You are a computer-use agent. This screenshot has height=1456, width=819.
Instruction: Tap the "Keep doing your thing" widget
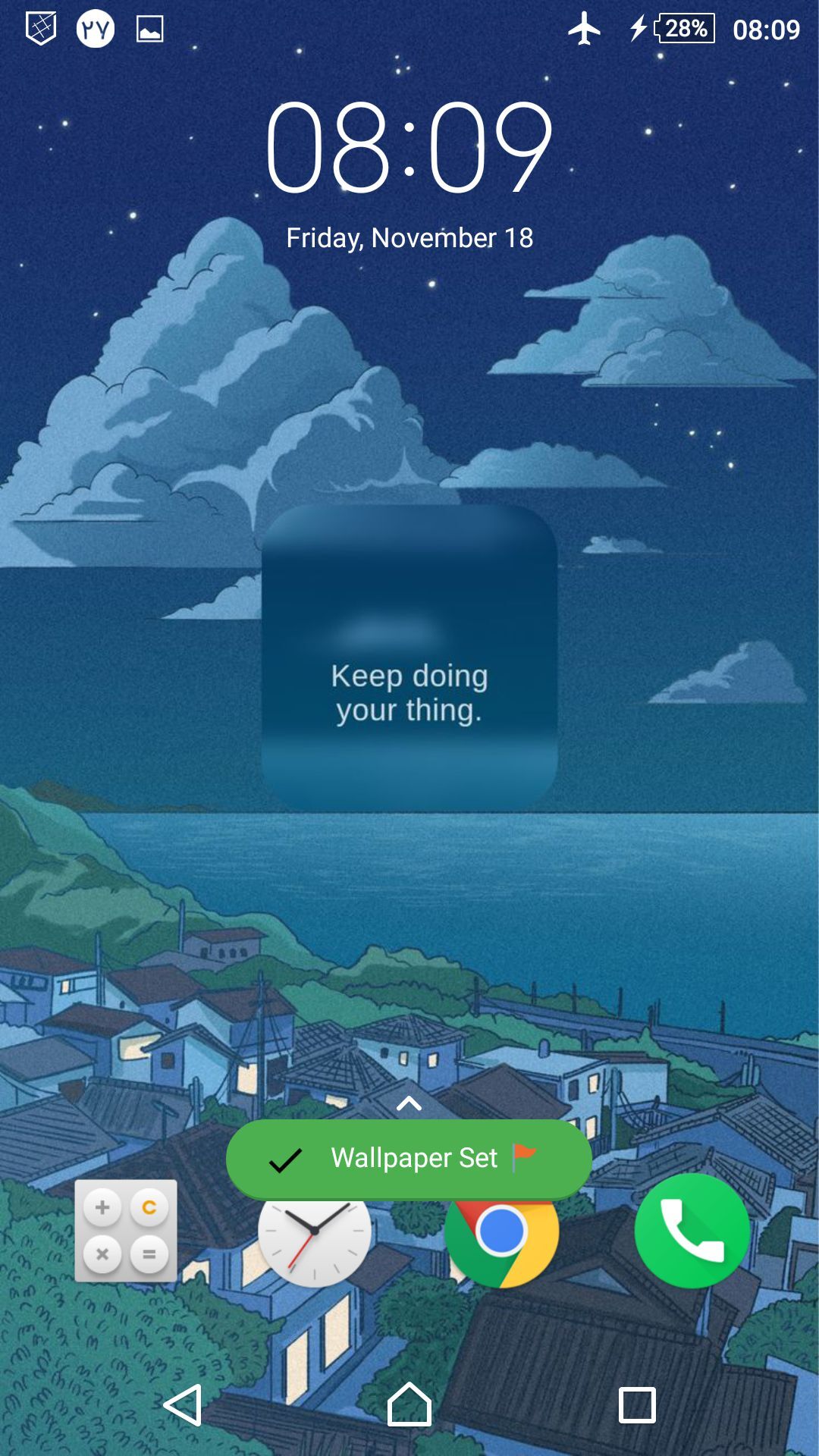pyautogui.click(x=409, y=658)
